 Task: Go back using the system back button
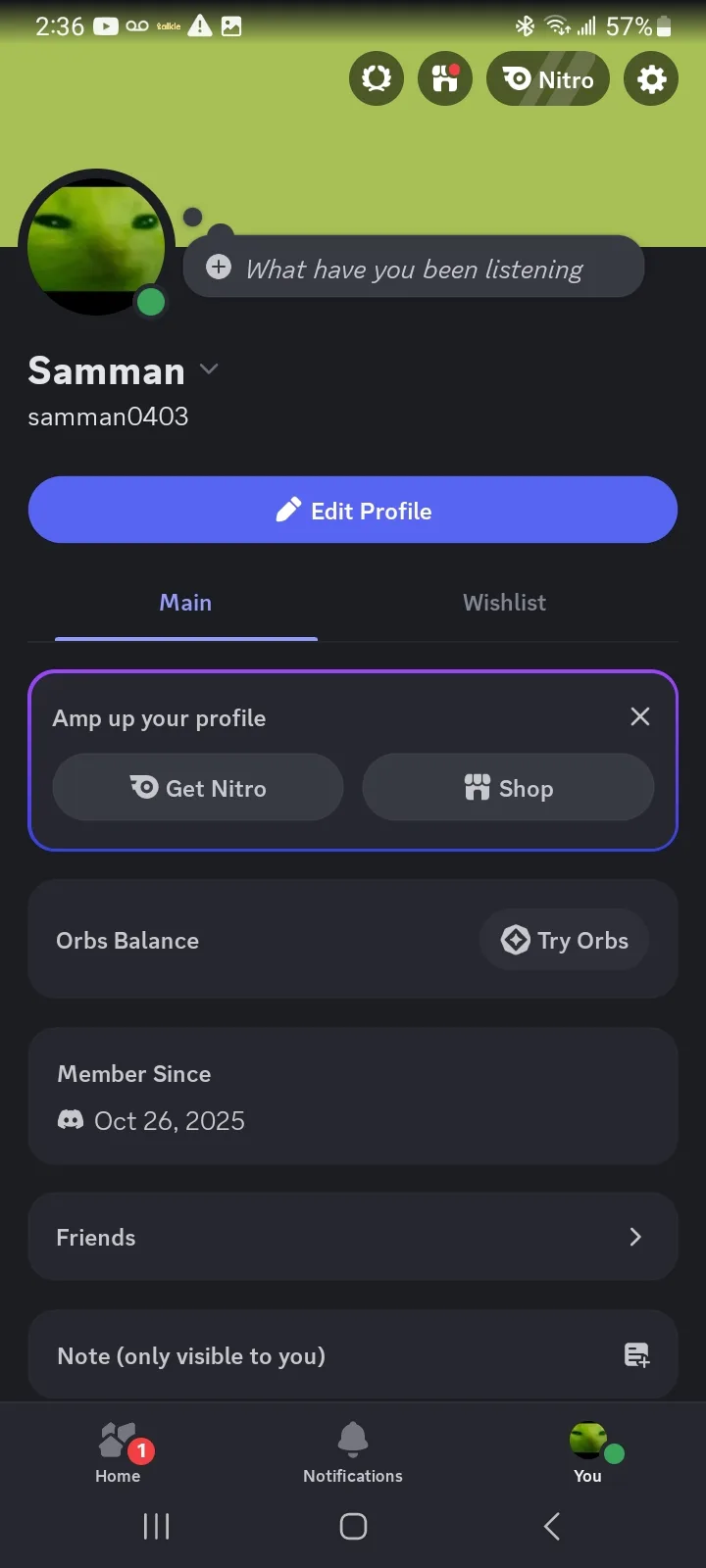tap(552, 1526)
